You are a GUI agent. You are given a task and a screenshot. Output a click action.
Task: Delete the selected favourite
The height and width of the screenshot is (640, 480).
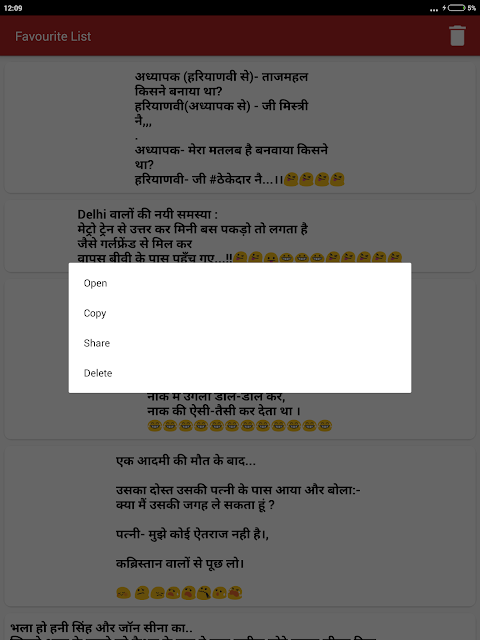pos(240,373)
